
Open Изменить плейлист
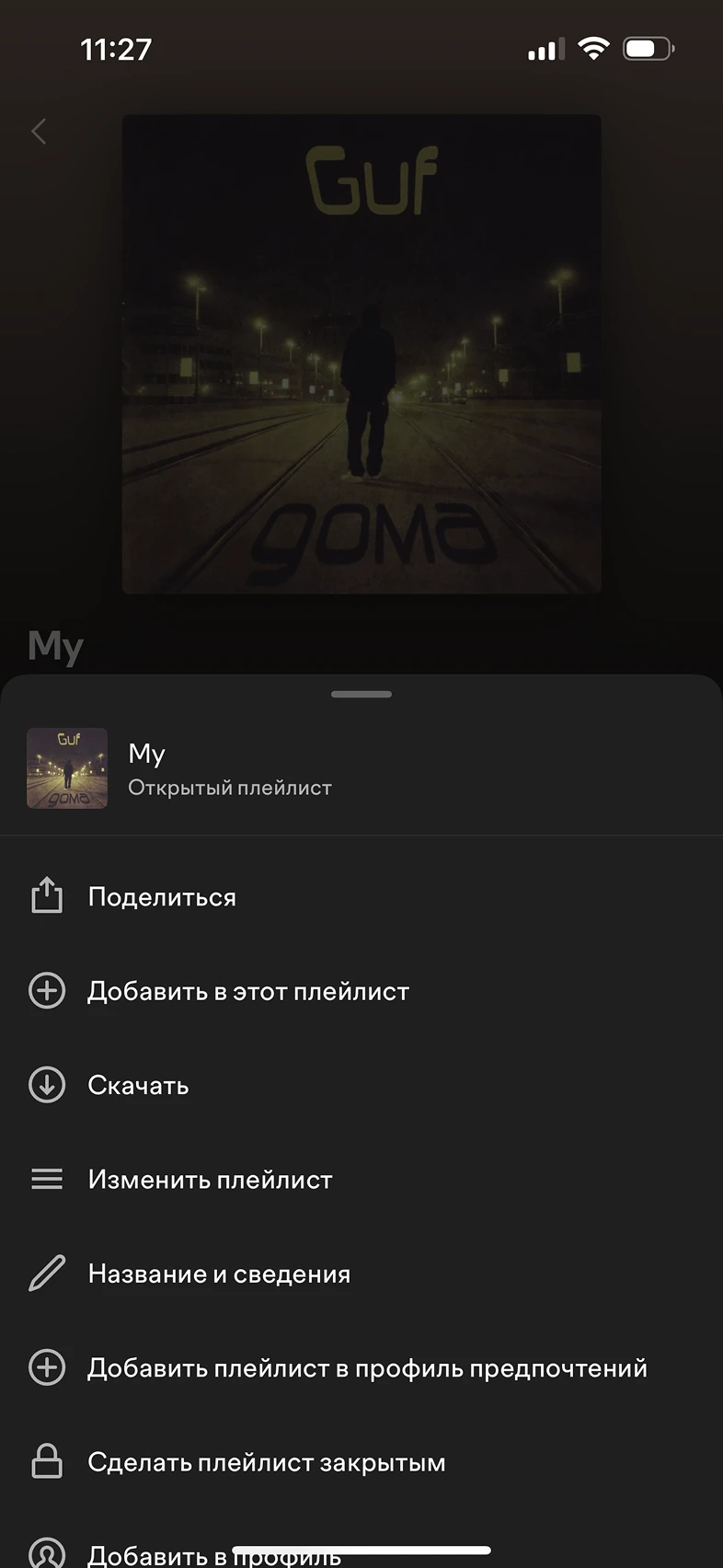210,1180
